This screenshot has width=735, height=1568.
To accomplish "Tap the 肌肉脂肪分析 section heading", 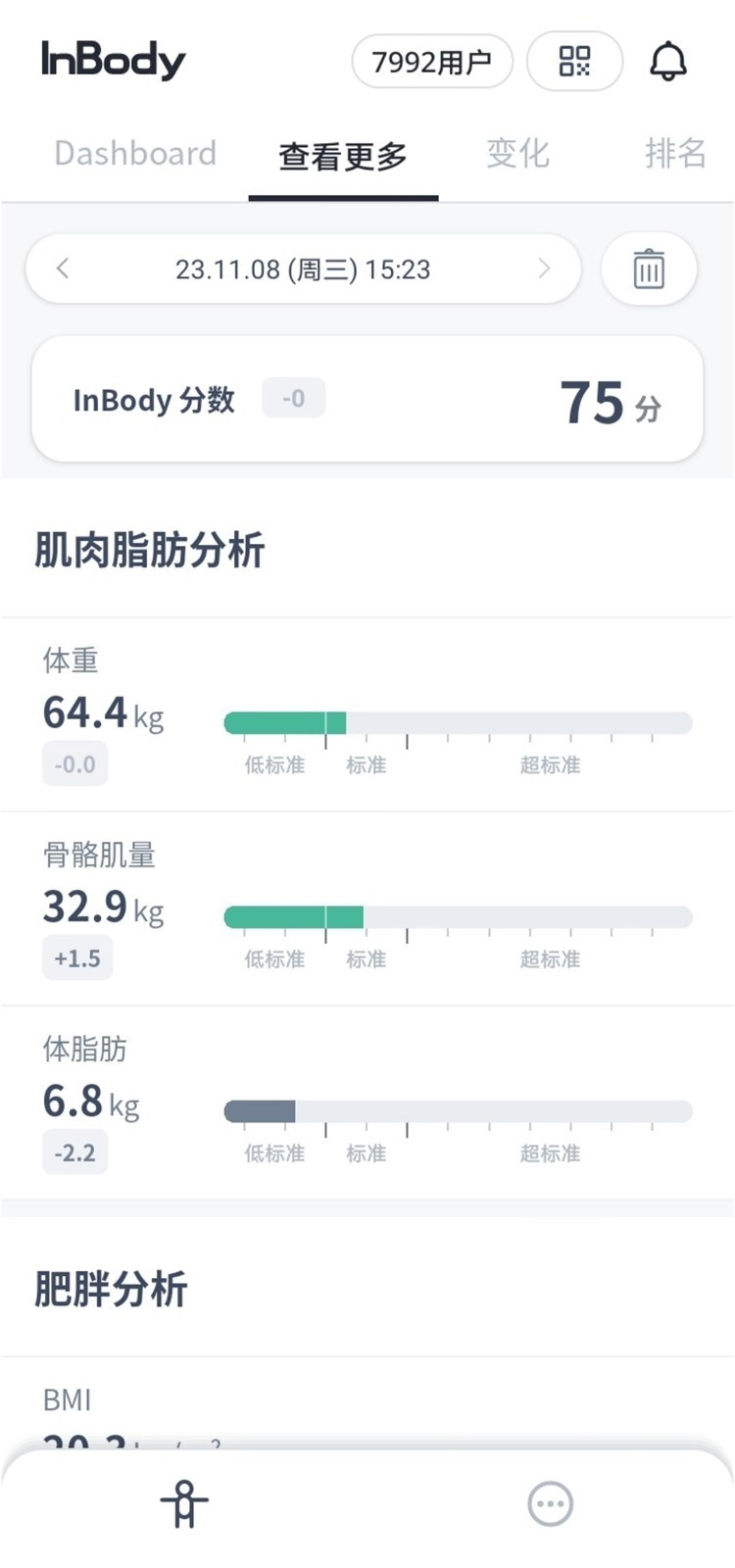I will click(x=151, y=551).
